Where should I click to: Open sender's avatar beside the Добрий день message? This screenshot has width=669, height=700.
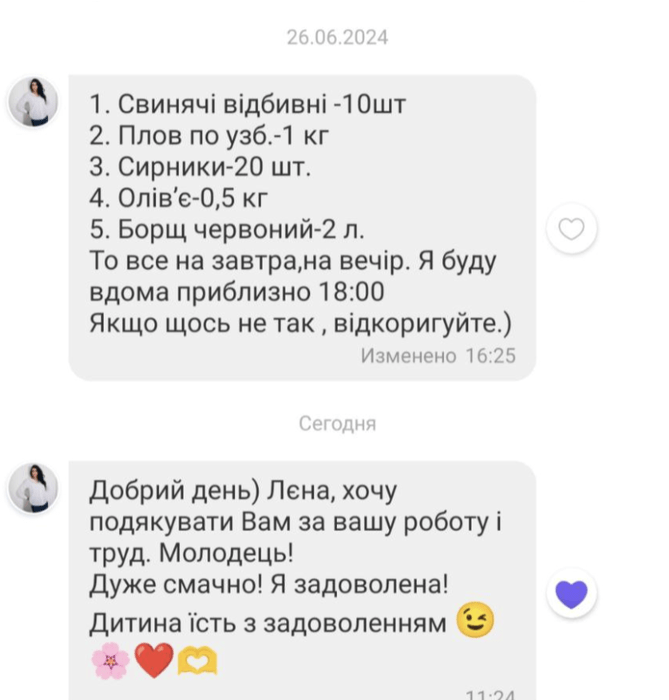coord(33,488)
